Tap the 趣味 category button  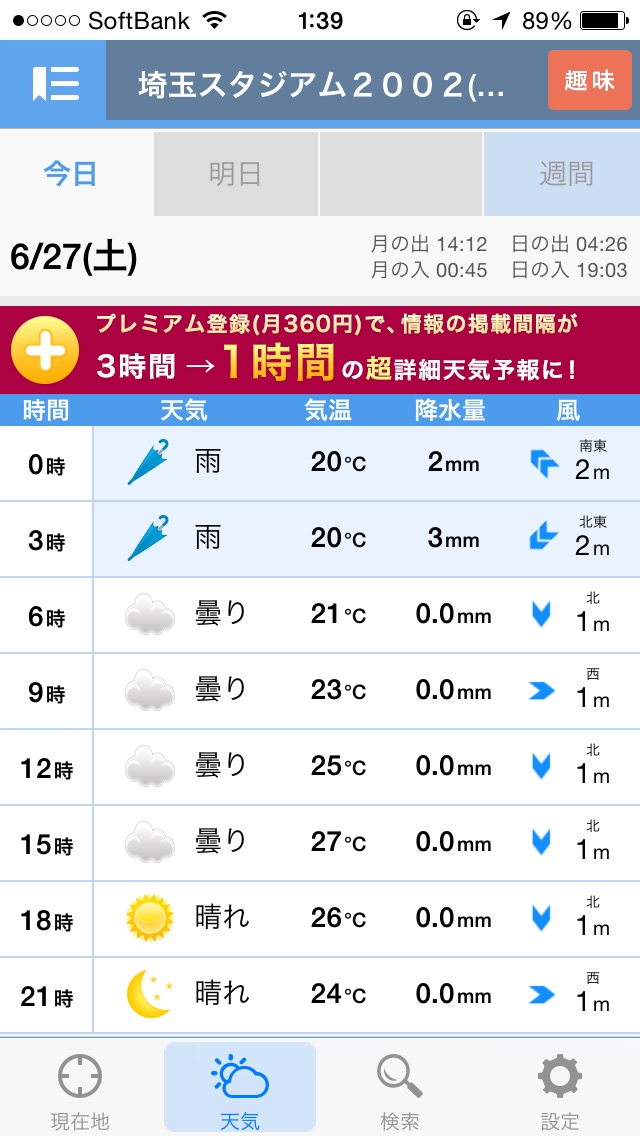point(589,80)
